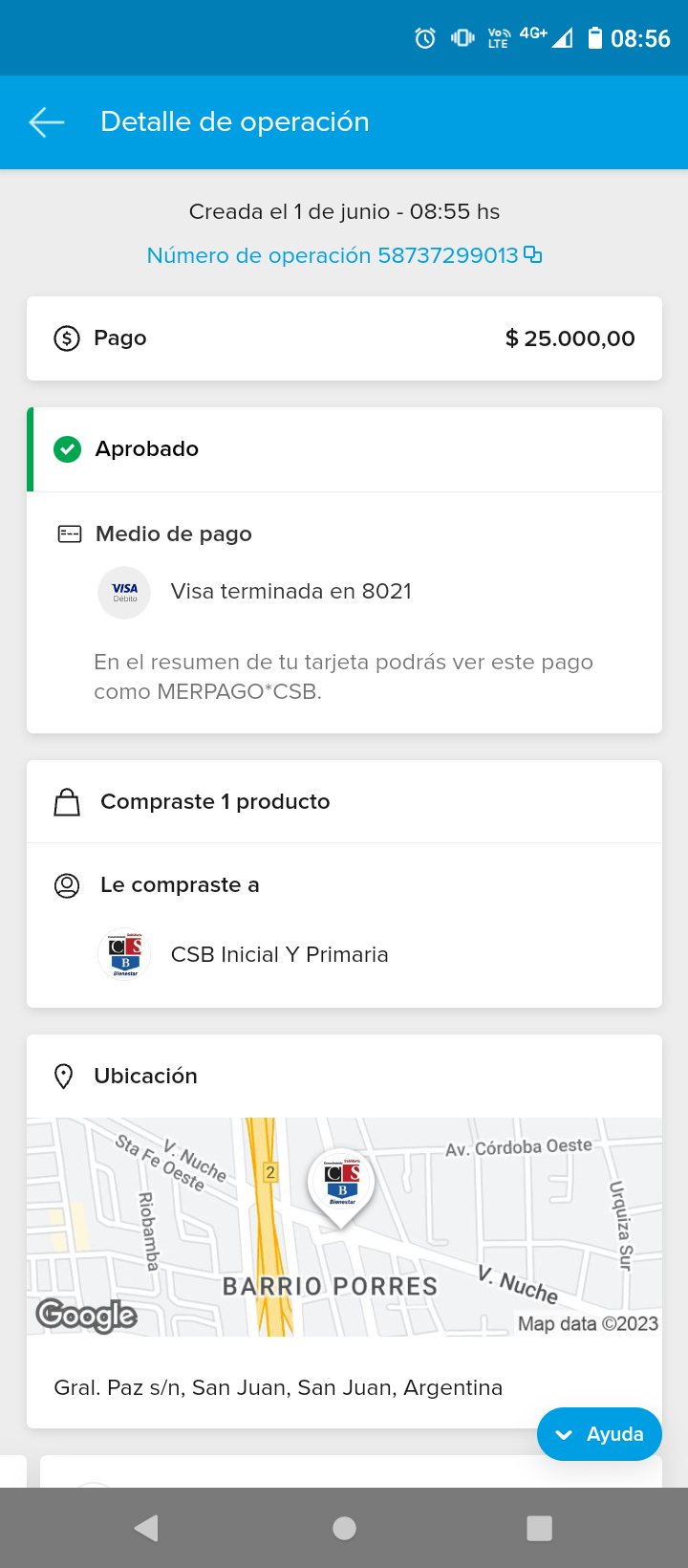Tap the system back button
Image resolution: width=688 pixels, height=1568 pixels.
pyautogui.click(x=146, y=1528)
